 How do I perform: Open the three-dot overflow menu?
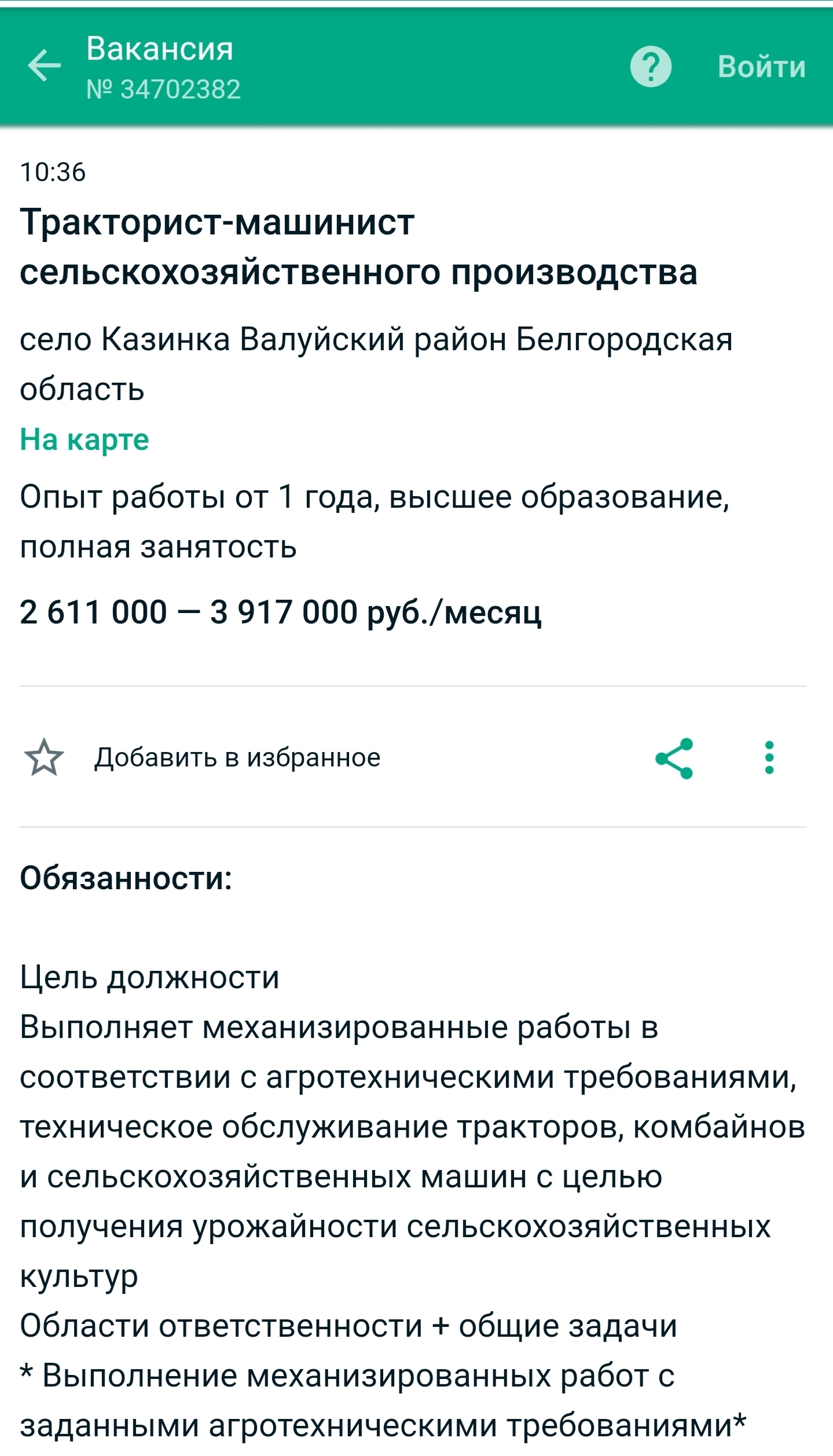(769, 757)
